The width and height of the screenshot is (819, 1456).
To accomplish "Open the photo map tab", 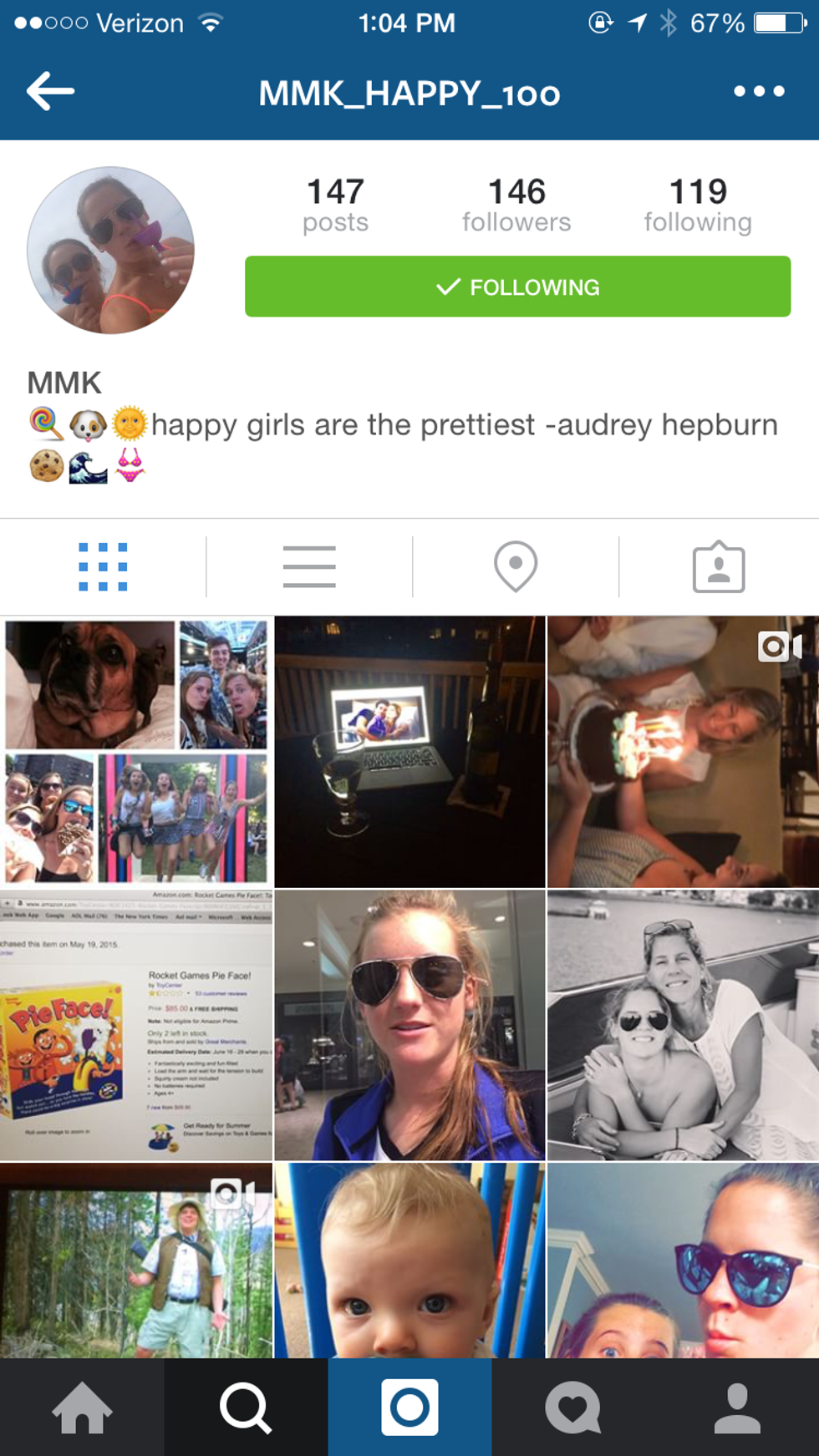I will (x=516, y=567).
